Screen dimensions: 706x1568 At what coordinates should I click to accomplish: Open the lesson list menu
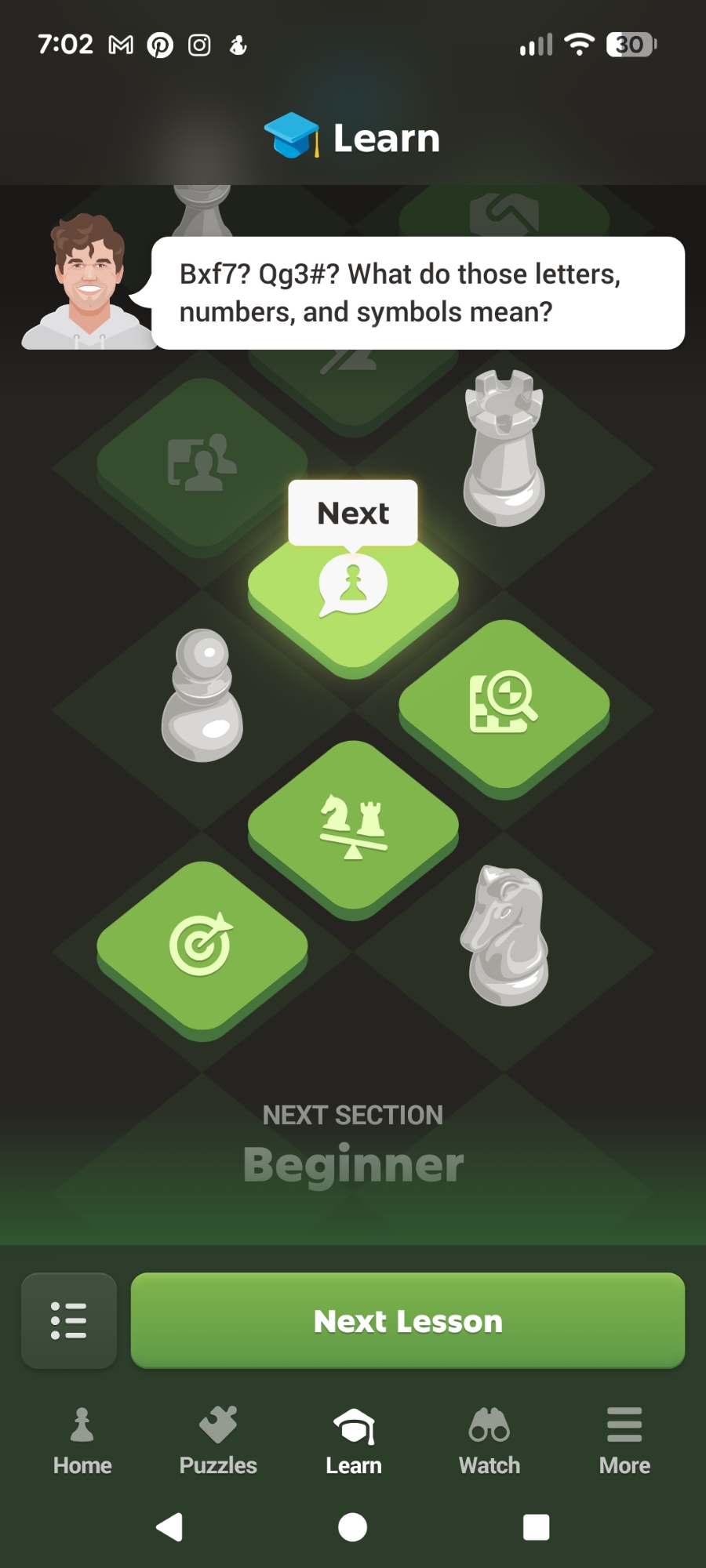69,1321
